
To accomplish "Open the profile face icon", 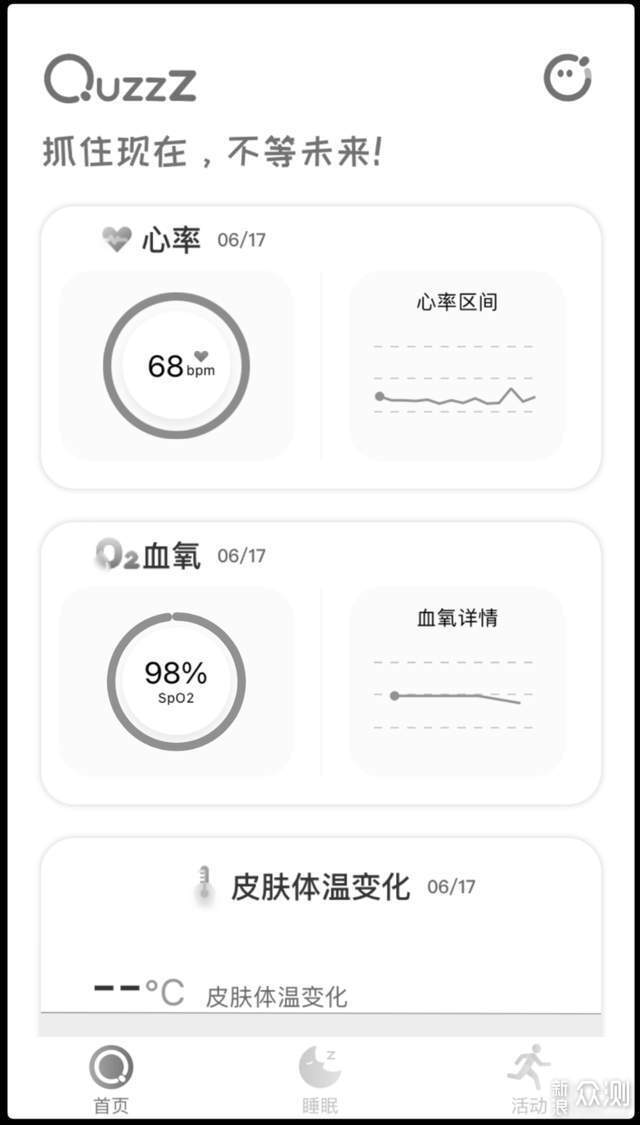I will tap(567, 77).
